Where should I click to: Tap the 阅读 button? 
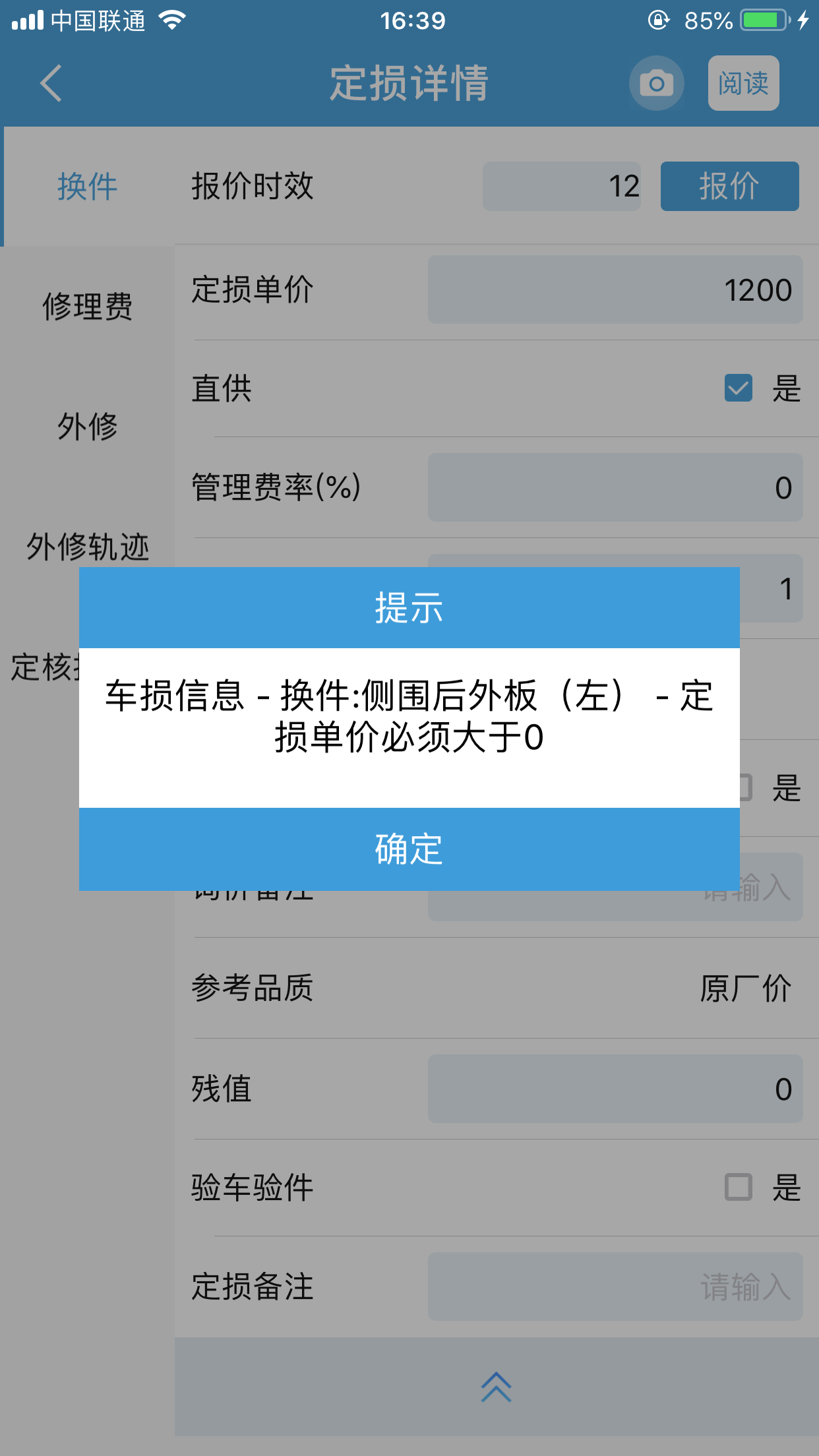(x=743, y=83)
